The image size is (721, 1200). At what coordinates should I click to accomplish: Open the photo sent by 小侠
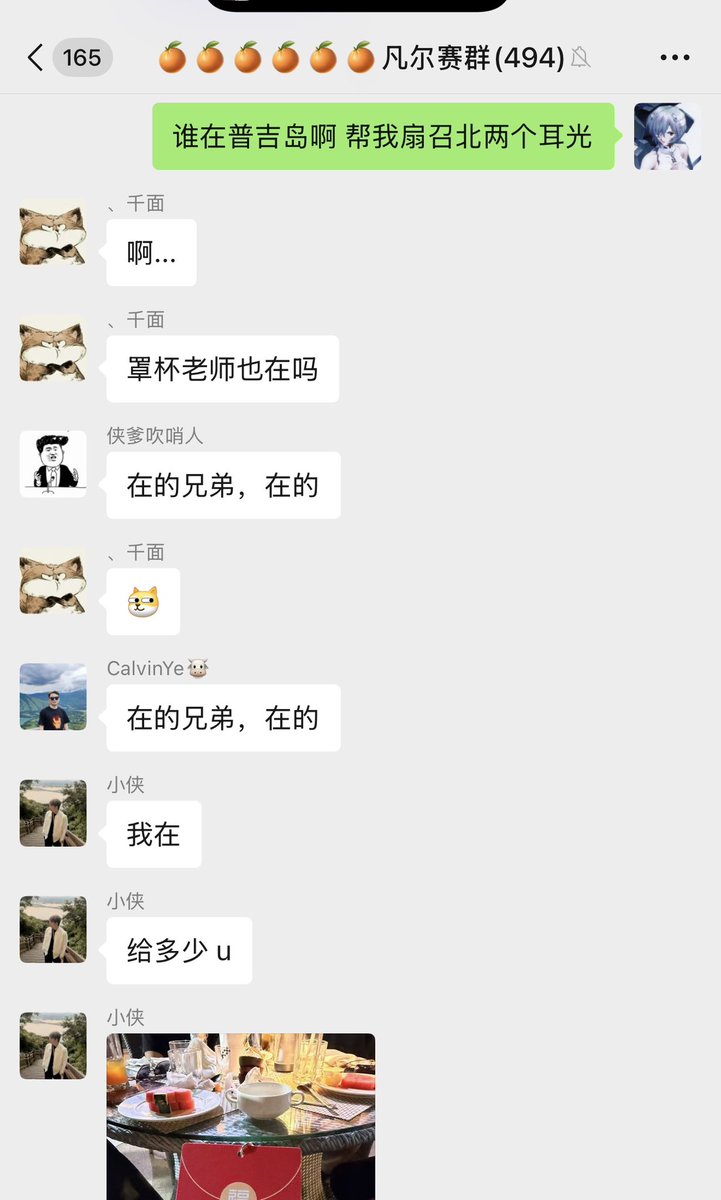(x=241, y=1115)
